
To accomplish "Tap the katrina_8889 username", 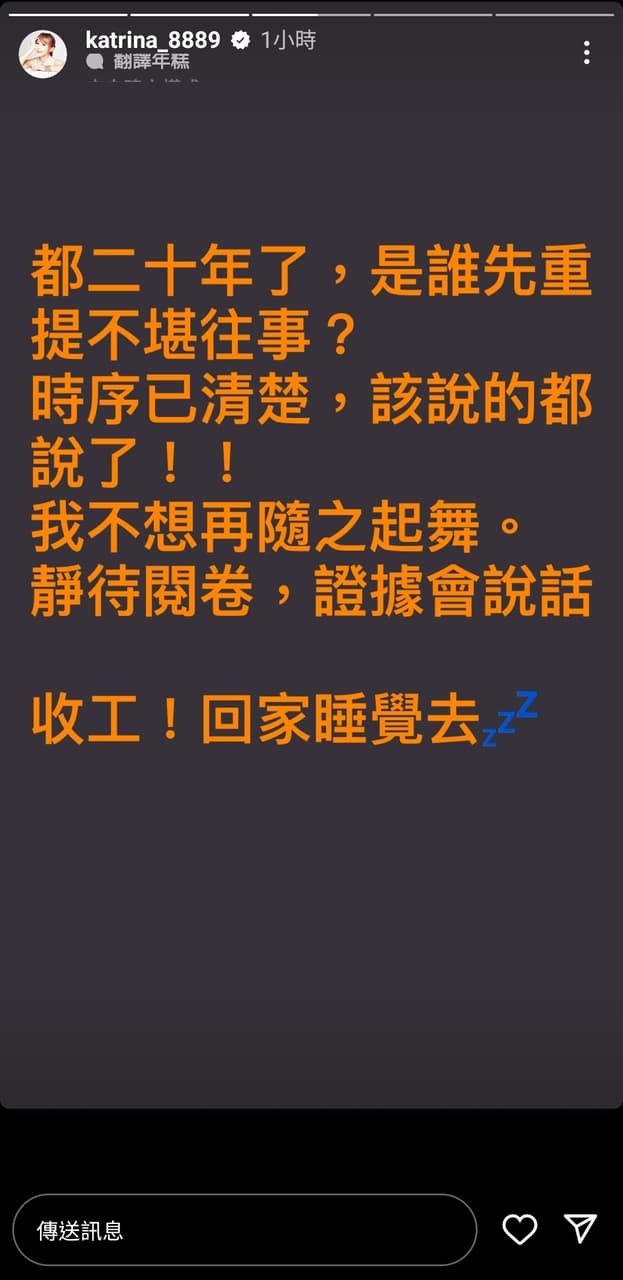I will pos(153,41).
